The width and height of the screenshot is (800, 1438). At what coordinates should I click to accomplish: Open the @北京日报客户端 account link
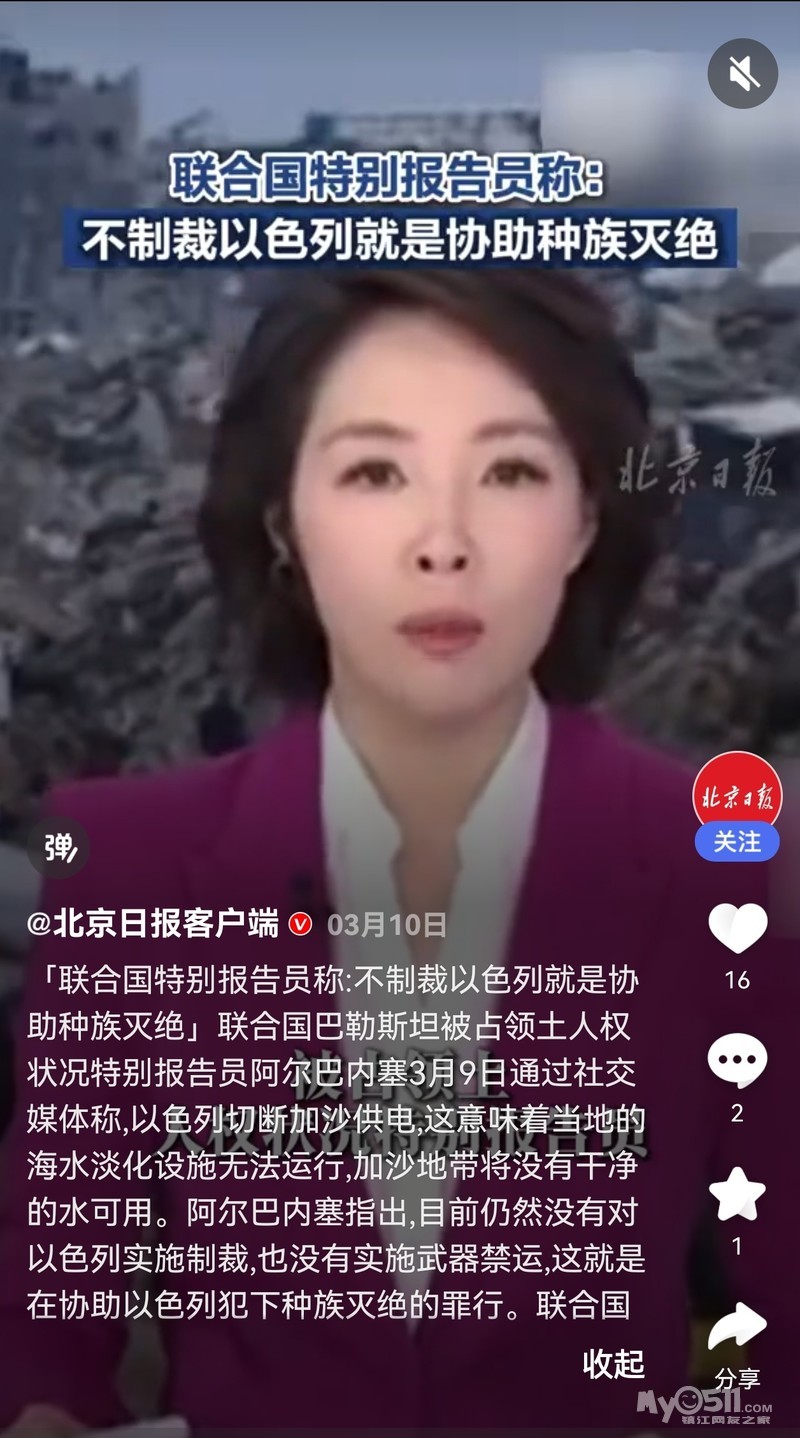coord(153,925)
